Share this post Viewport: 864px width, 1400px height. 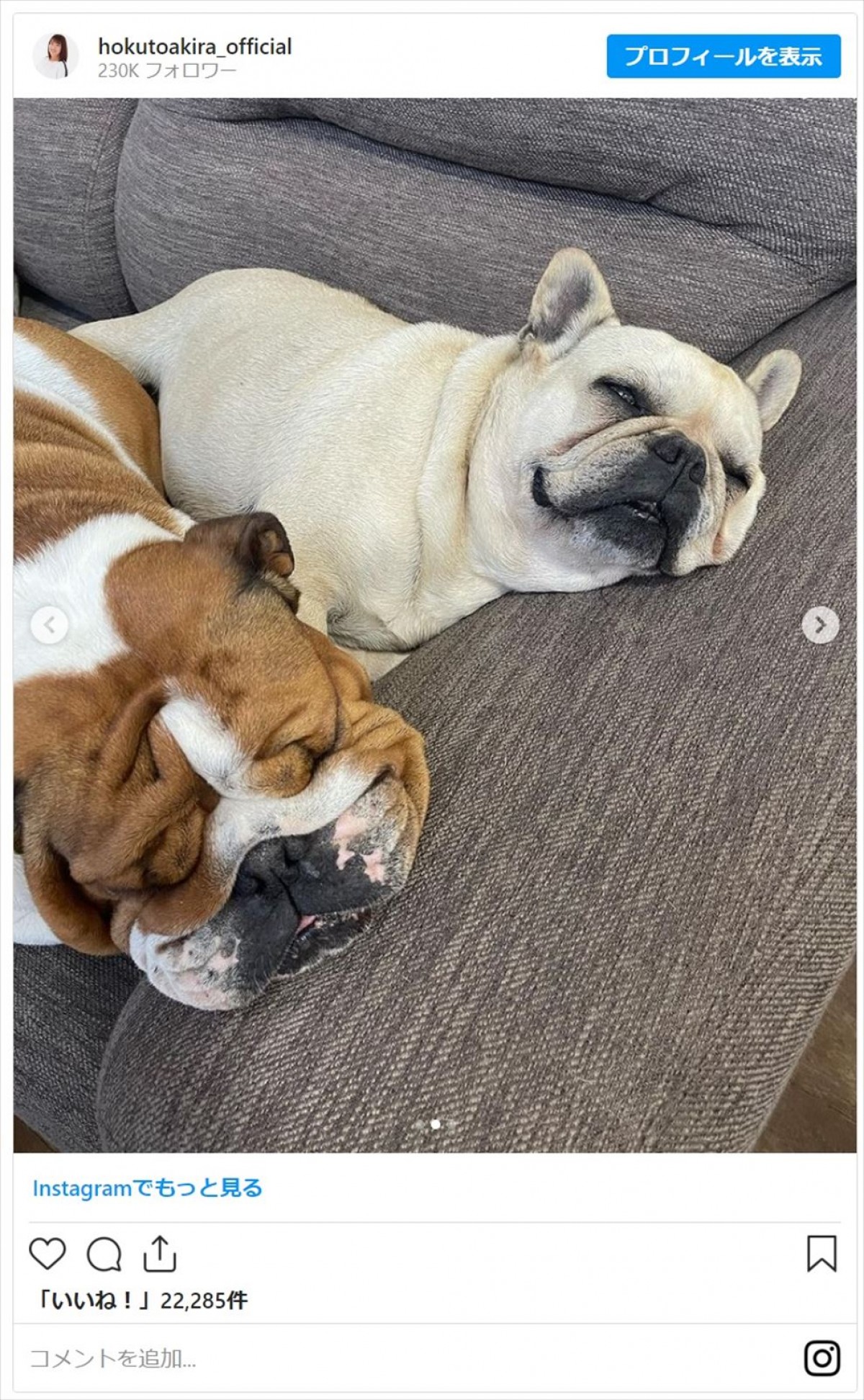(x=159, y=1254)
